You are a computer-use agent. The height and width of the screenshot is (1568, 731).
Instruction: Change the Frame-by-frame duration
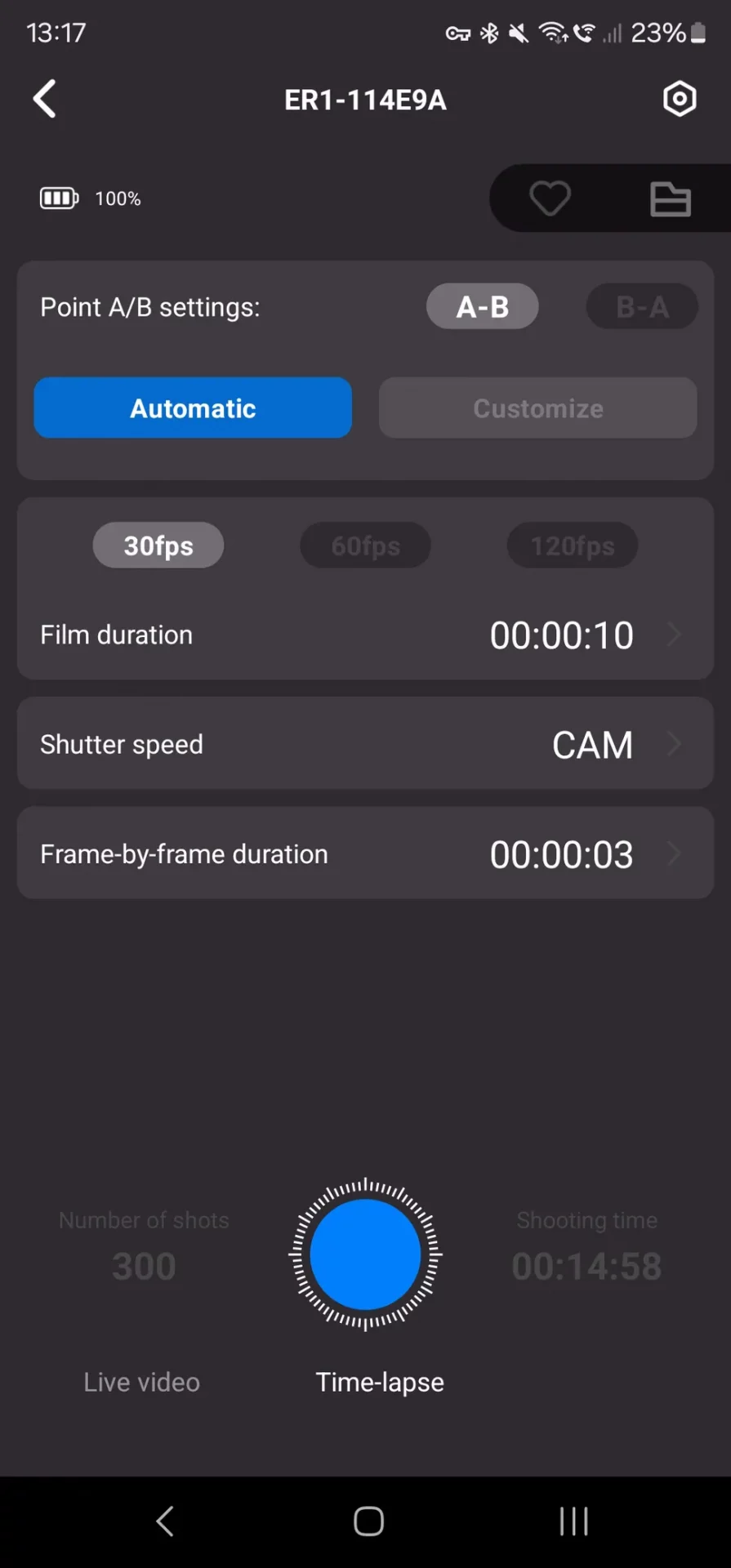coord(561,854)
